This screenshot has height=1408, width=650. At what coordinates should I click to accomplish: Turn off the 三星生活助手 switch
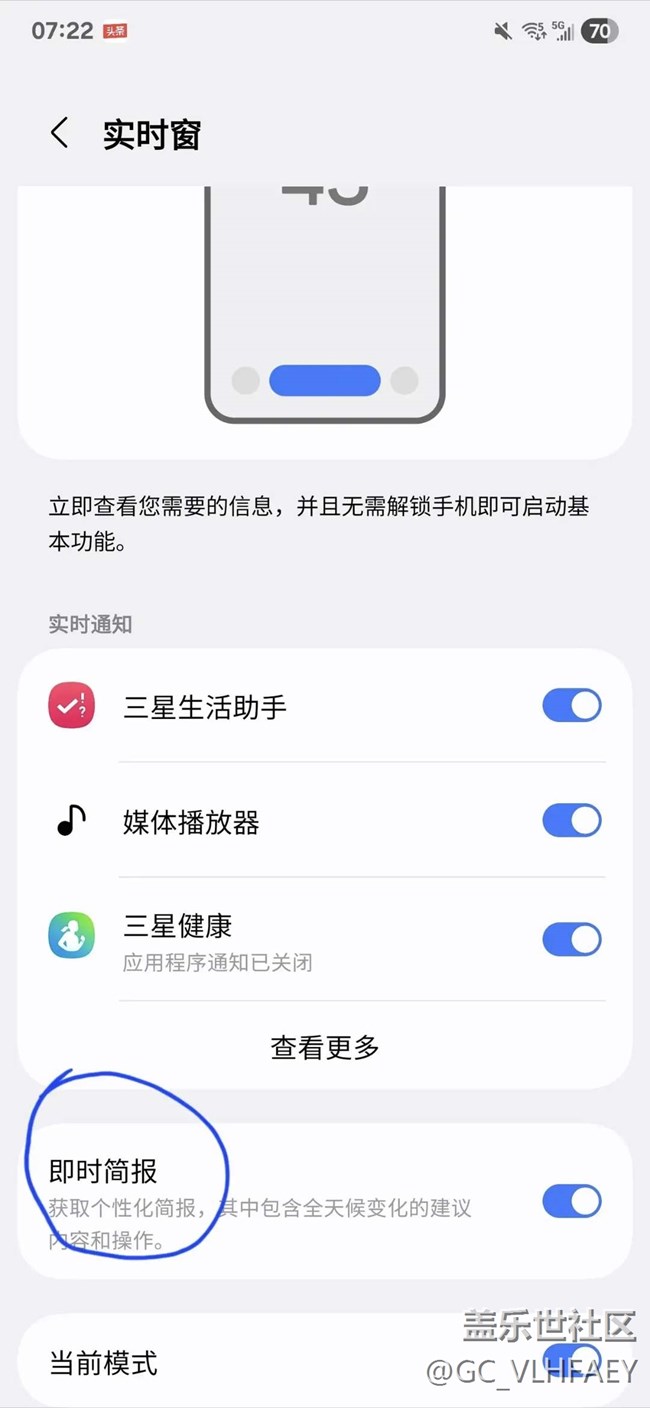[x=572, y=705]
